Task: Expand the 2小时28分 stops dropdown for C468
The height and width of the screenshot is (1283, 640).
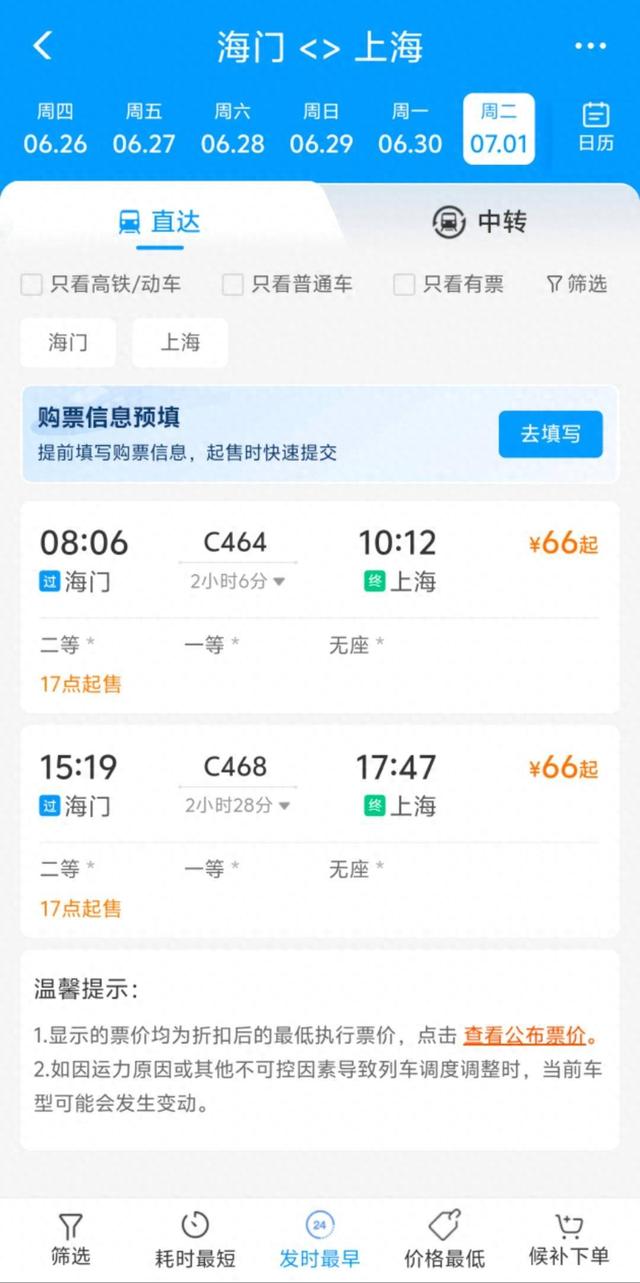Action: pyautogui.click(x=236, y=805)
